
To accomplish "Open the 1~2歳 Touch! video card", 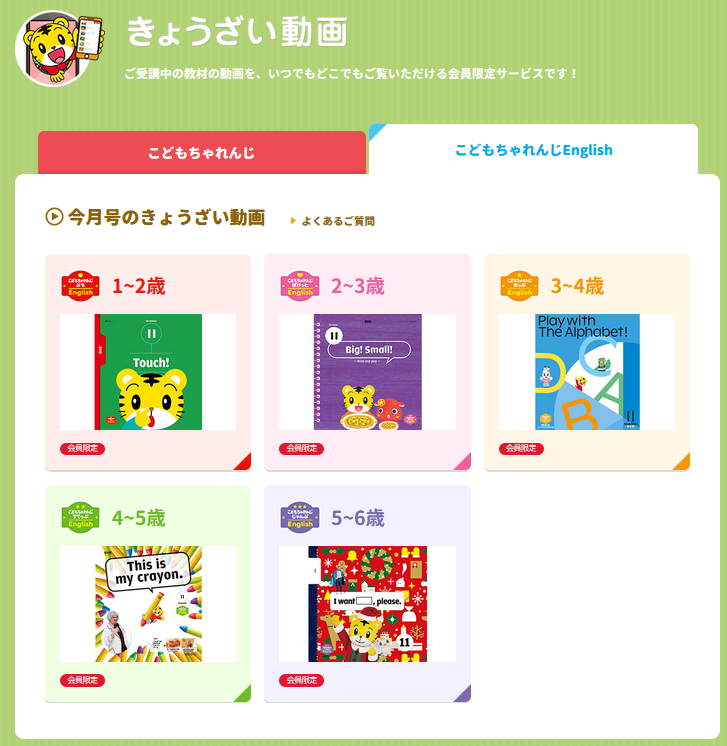I will (148, 372).
